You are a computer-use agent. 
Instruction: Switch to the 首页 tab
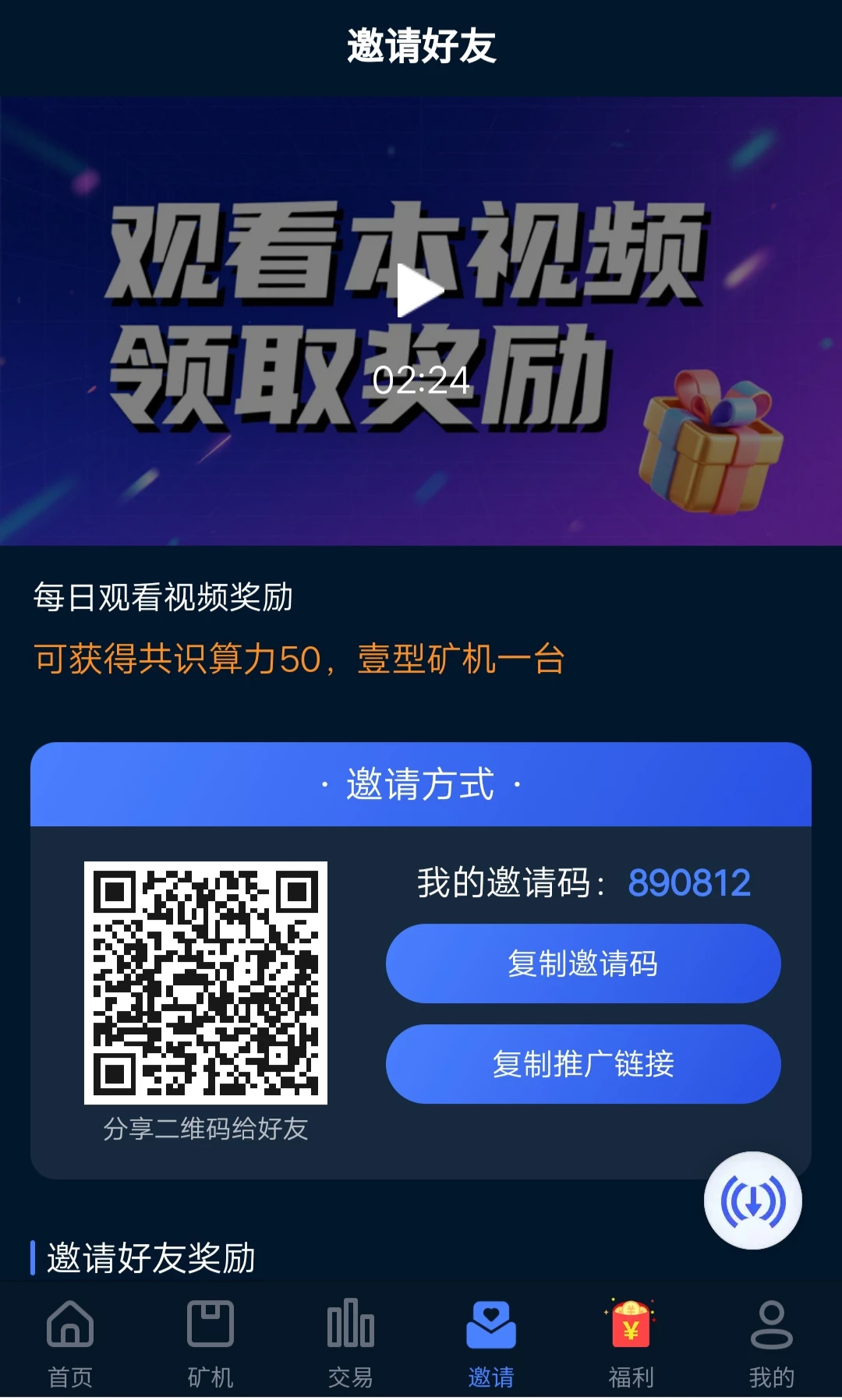tap(70, 1342)
